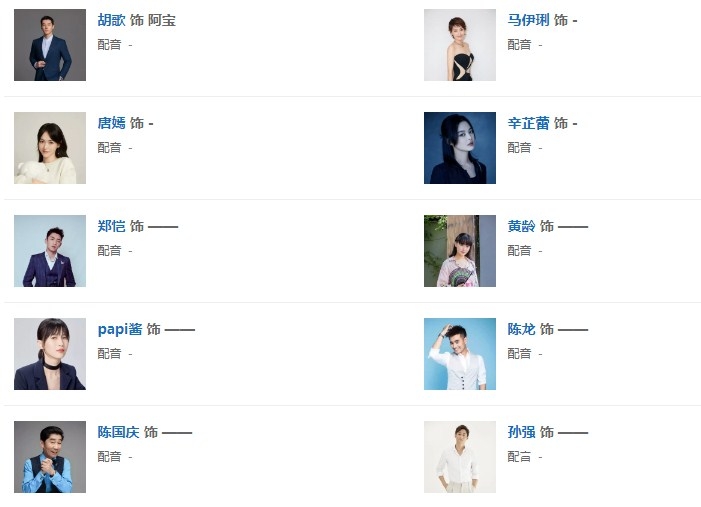This screenshot has width=701, height=507.
Task: Open 胡歌's actor page link
Action: [111, 20]
